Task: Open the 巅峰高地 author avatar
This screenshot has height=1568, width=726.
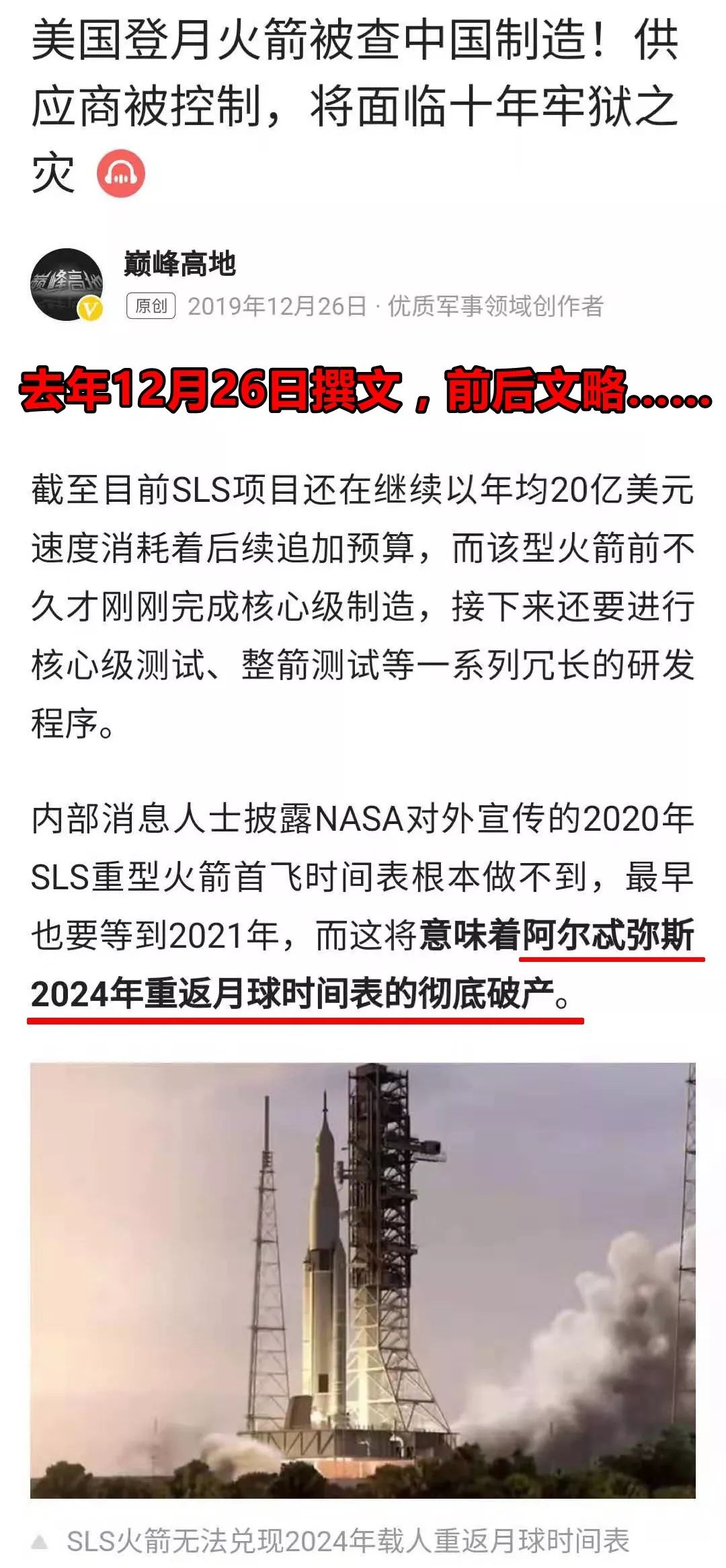Action: [x=67, y=284]
